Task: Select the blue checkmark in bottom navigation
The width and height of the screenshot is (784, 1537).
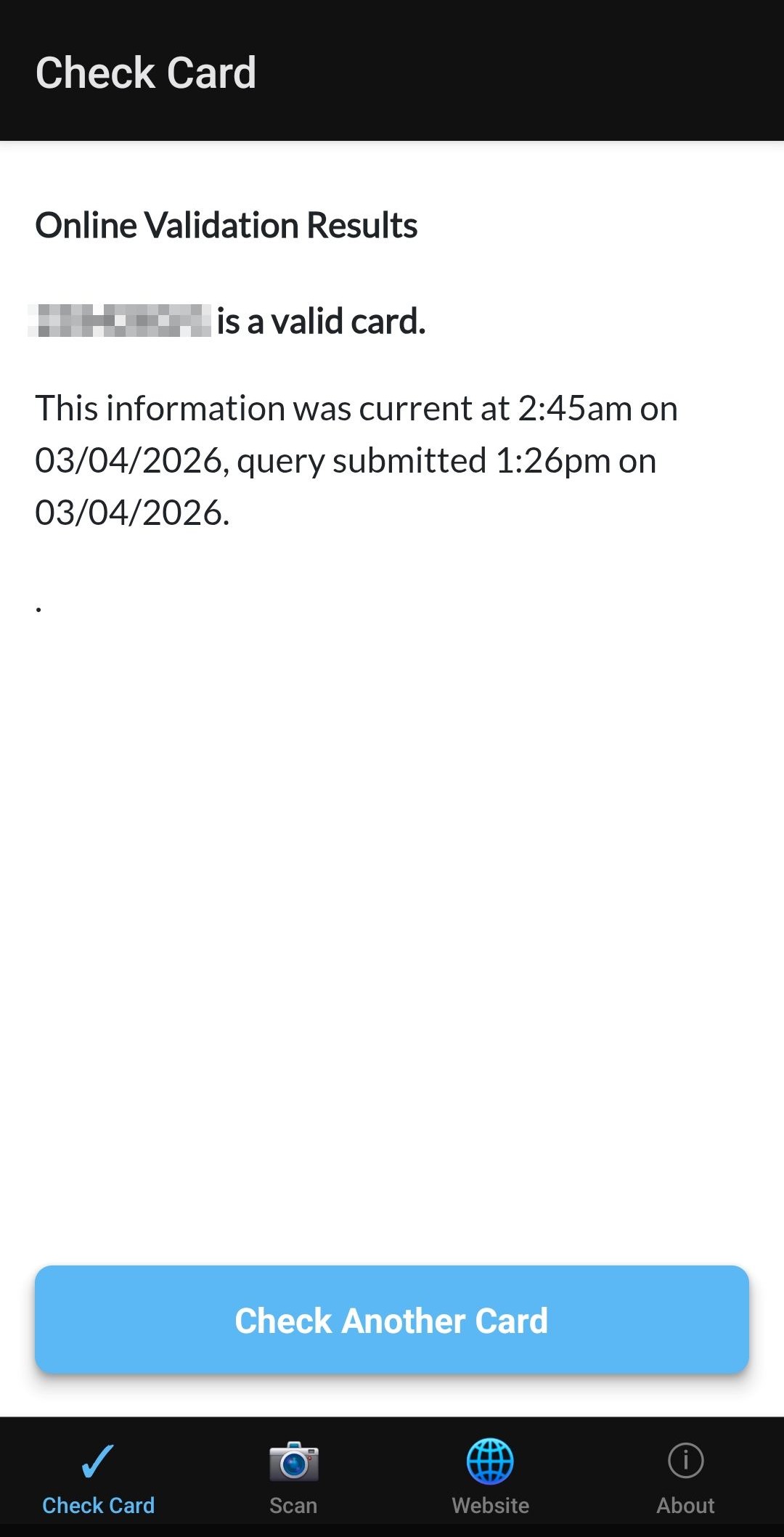Action: (x=98, y=1460)
